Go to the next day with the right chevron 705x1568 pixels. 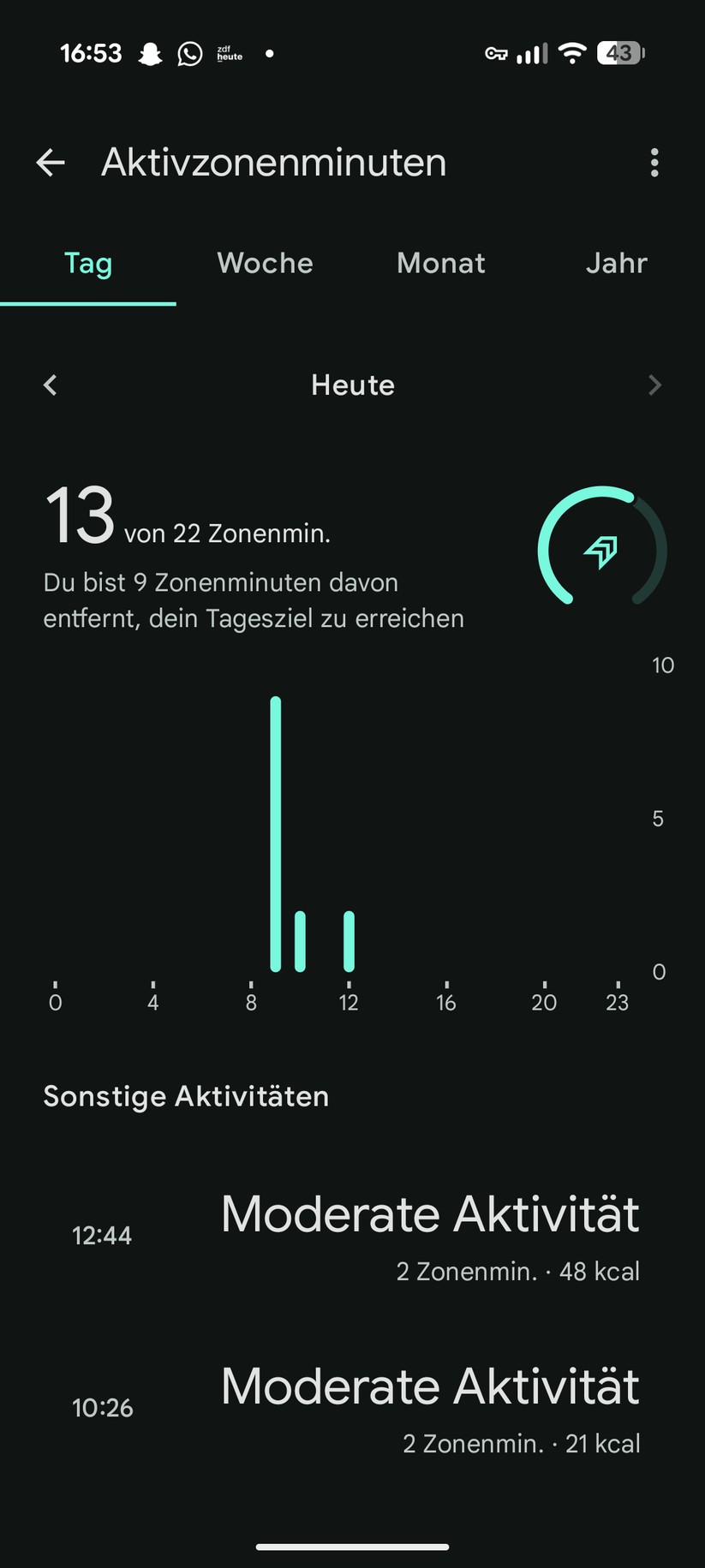[x=654, y=385]
